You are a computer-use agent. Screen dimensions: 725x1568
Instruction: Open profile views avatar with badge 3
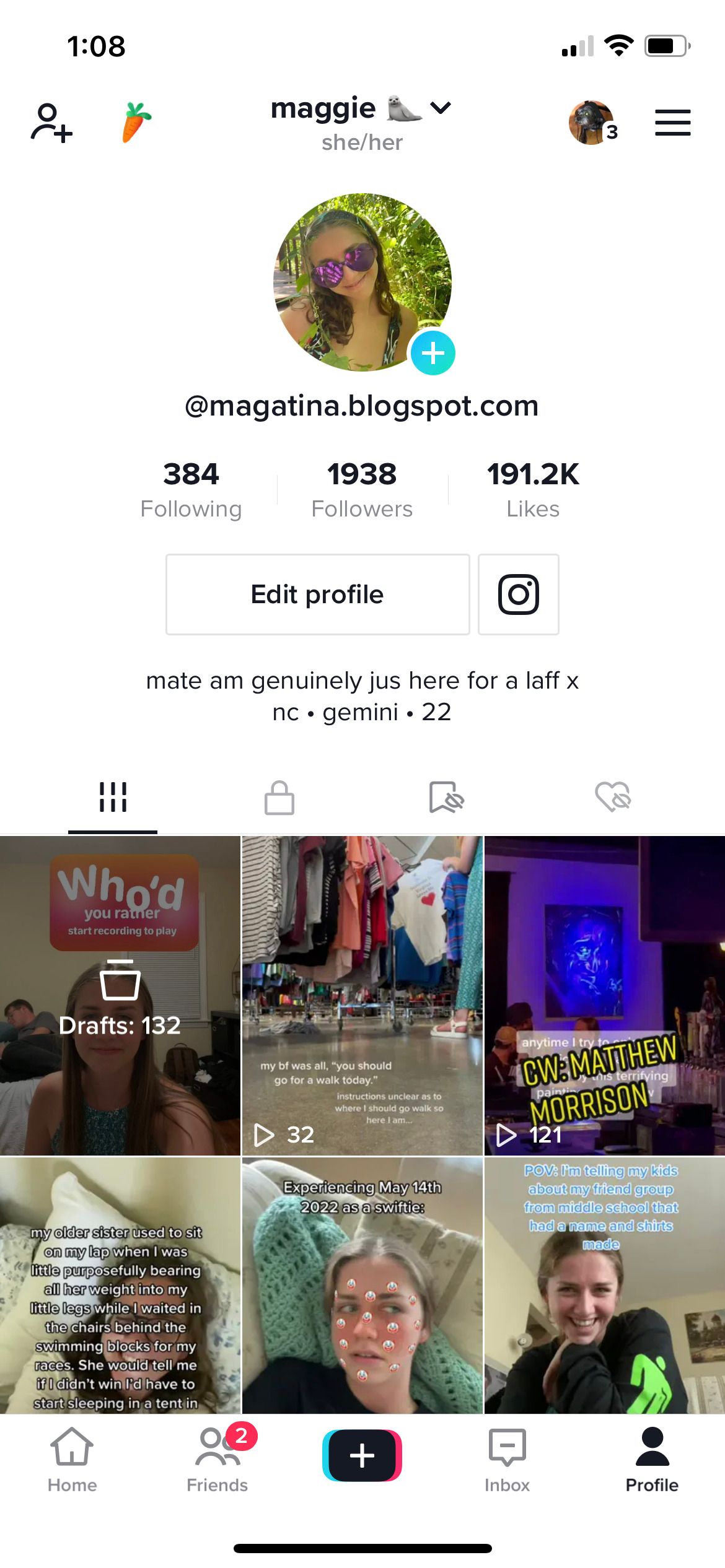592,123
